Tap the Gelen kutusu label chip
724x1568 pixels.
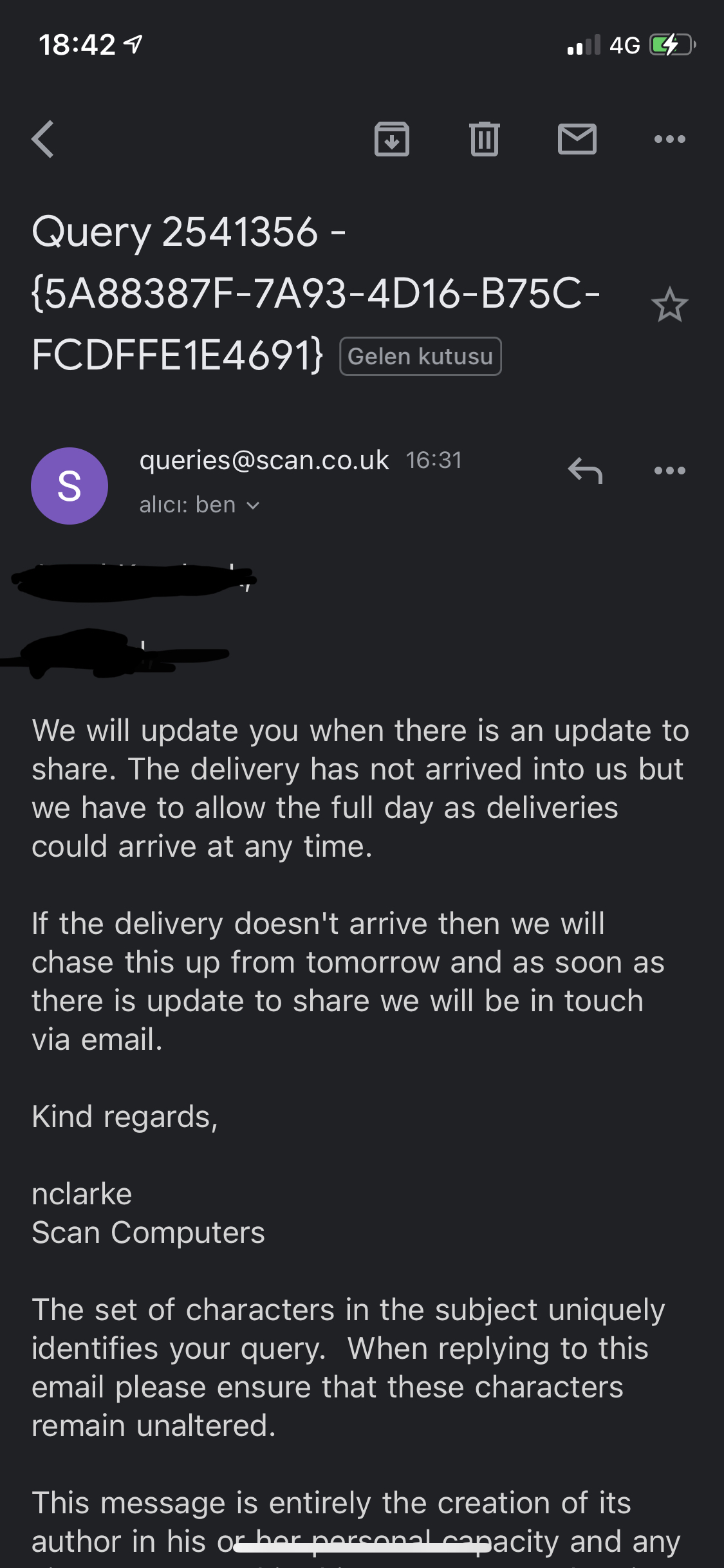[420, 357]
